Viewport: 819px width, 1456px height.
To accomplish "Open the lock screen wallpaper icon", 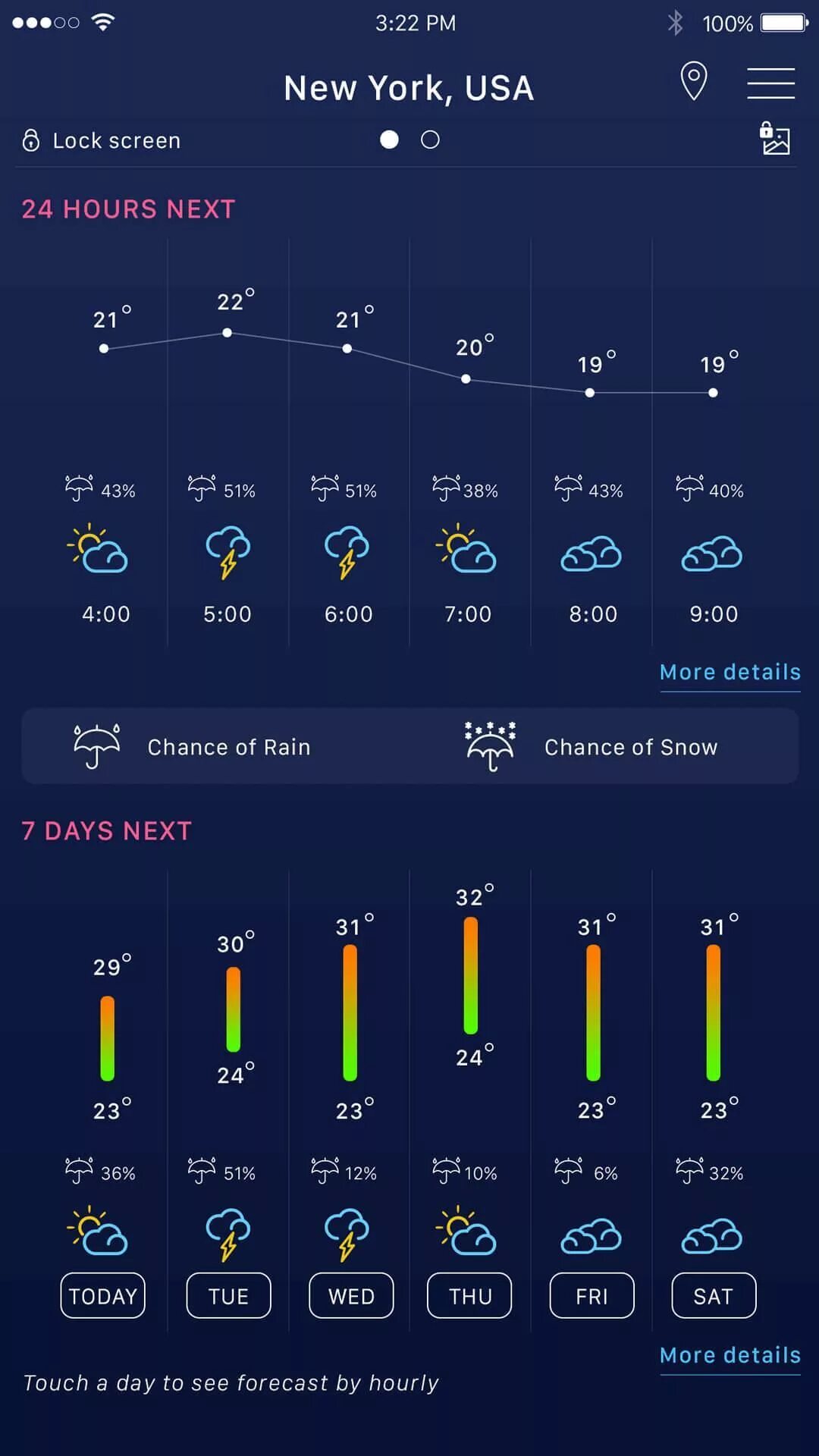I will coord(775,138).
